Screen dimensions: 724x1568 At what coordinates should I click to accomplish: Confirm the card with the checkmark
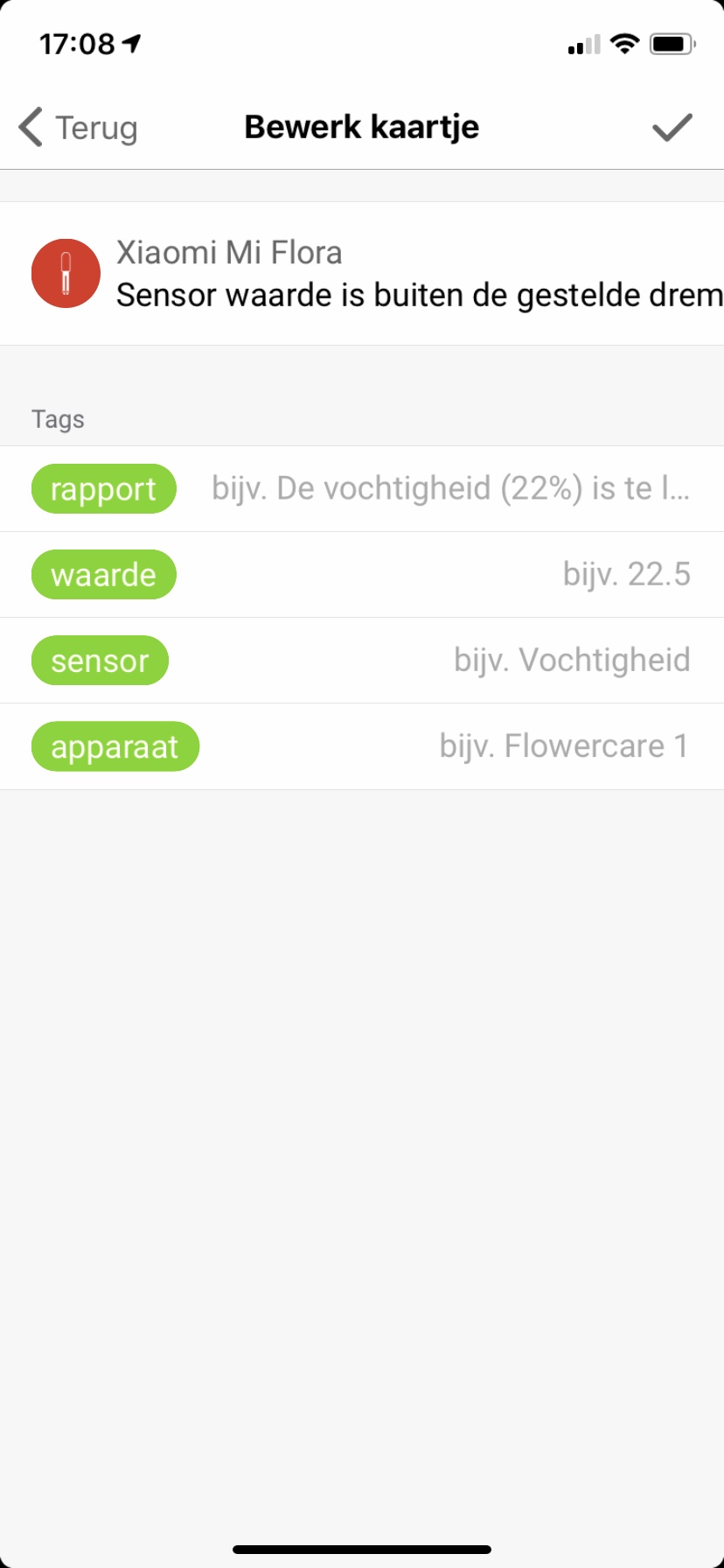click(672, 128)
